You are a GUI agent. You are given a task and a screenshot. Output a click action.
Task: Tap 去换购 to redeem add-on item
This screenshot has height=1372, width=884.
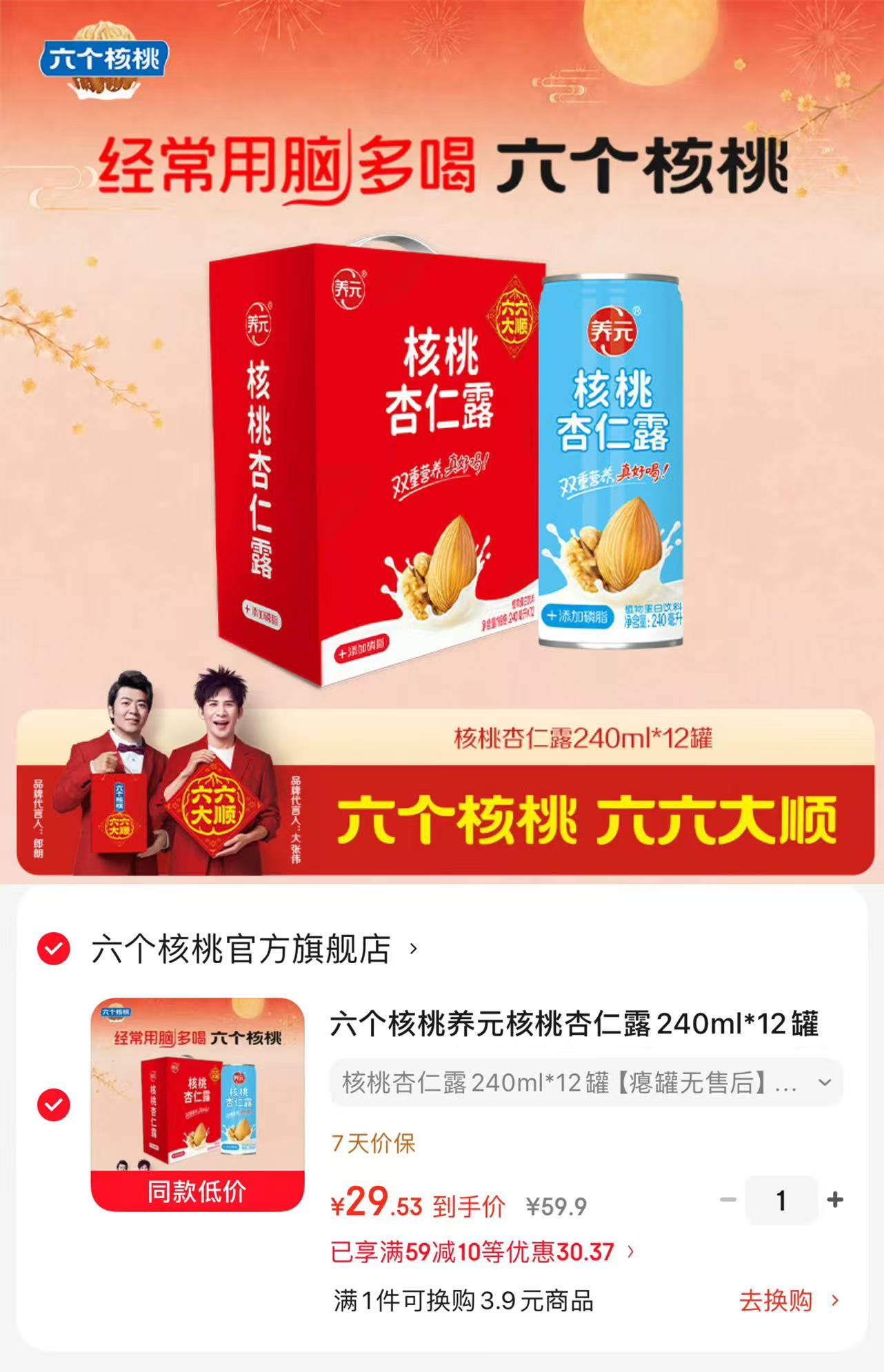point(790,1301)
